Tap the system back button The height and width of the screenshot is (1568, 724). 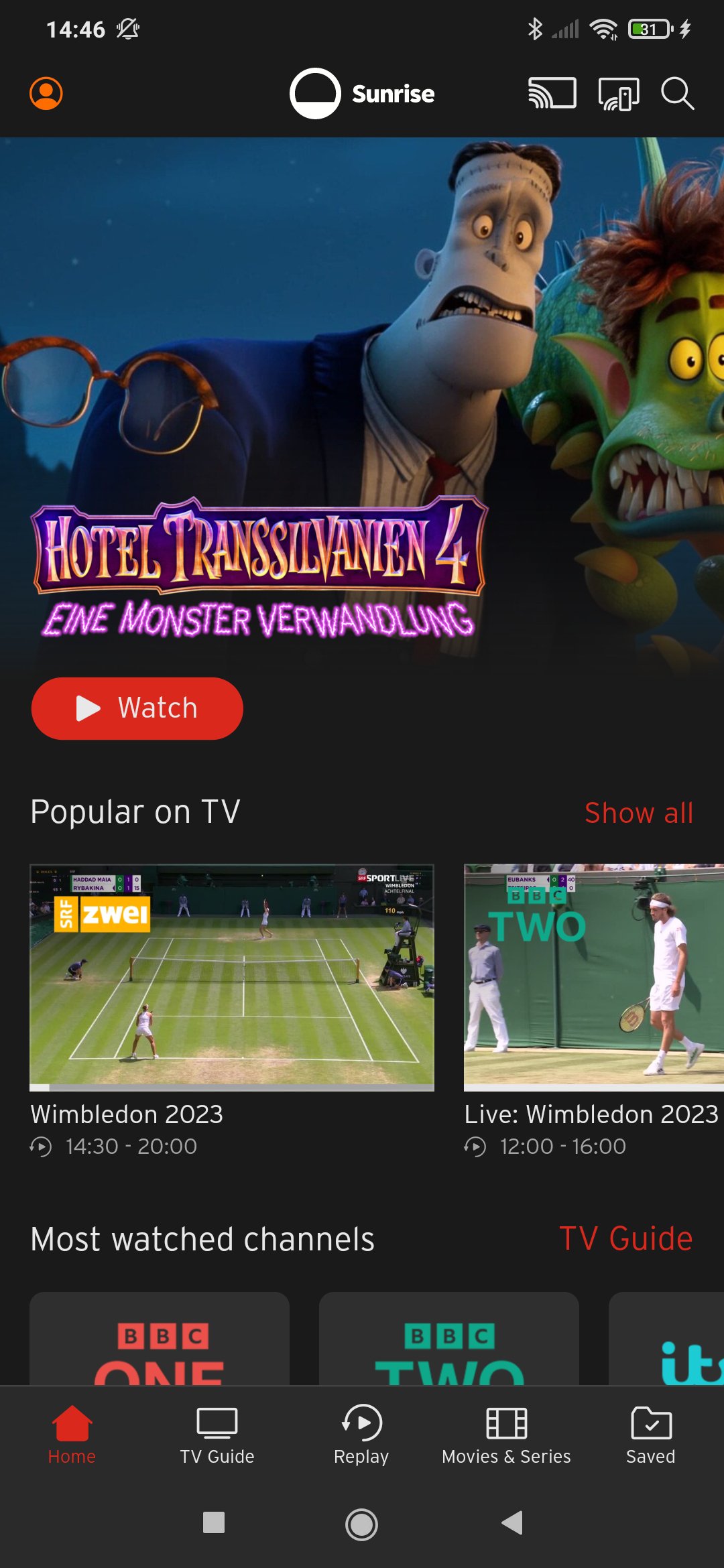[x=511, y=1522]
